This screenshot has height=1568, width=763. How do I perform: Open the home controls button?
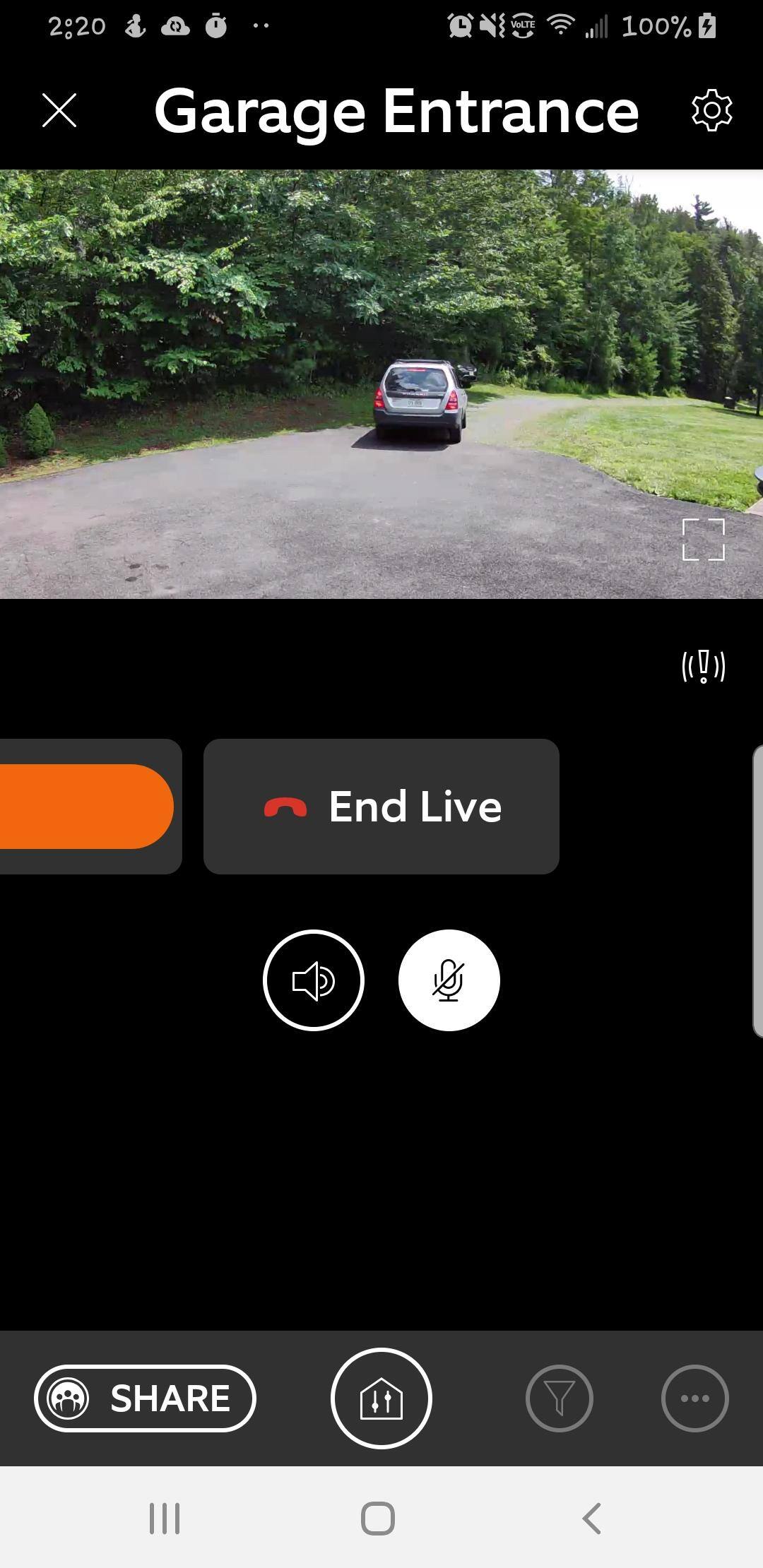[x=381, y=1398]
